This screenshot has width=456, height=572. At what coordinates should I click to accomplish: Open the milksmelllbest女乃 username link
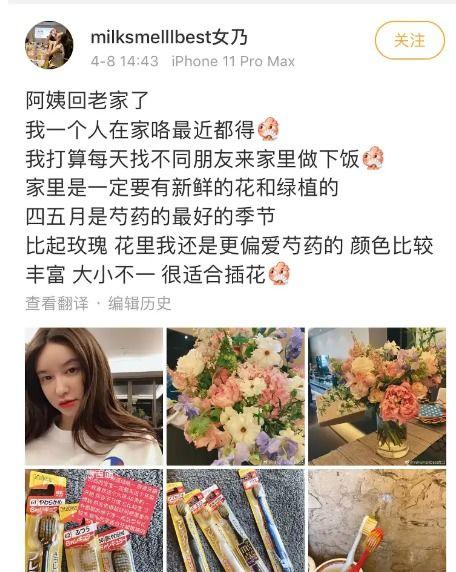(169, 37)
